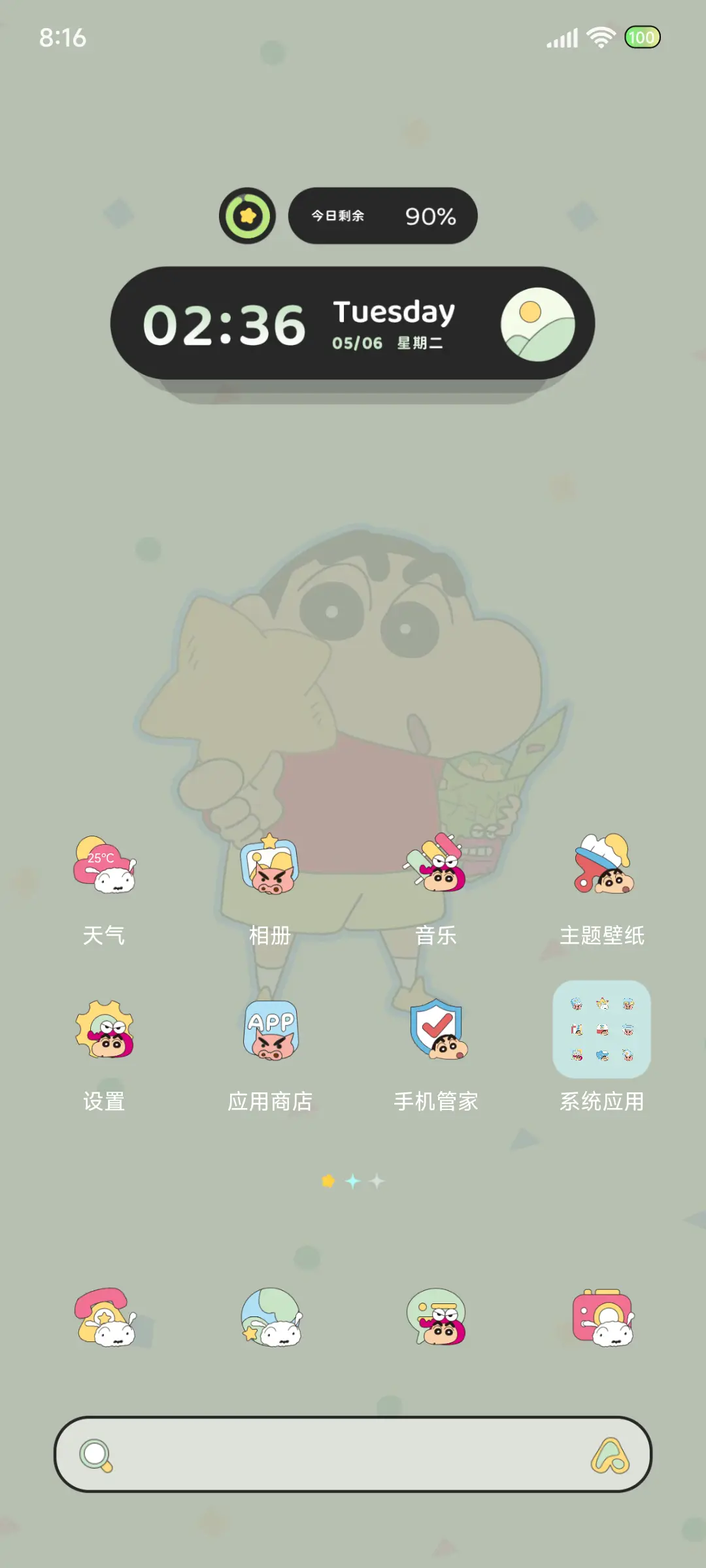706x1568 pixels.
Task: Tap the circular battery ring indicator
Action: (246, 216)
